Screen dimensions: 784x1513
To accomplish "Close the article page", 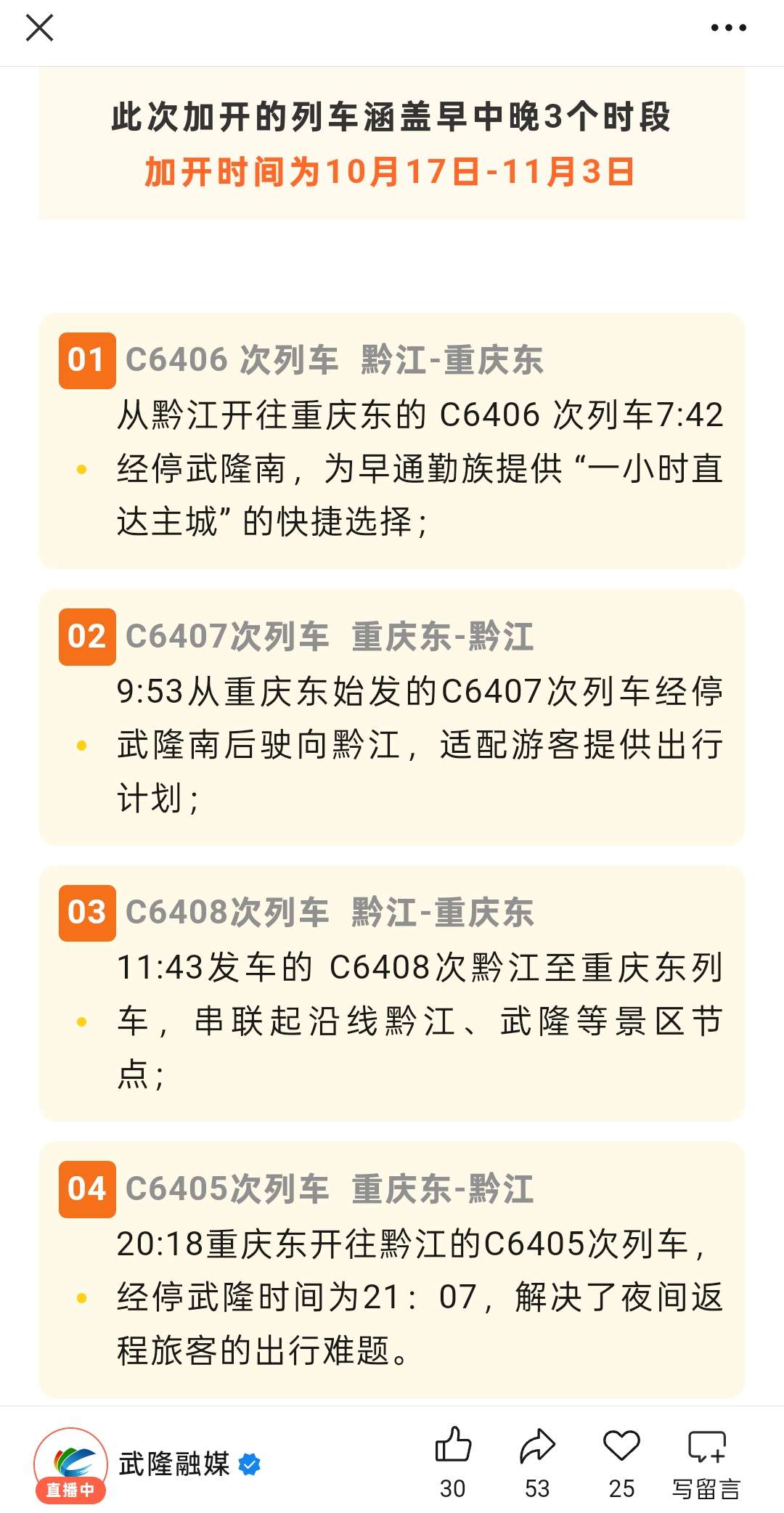I will pos(39,28).
